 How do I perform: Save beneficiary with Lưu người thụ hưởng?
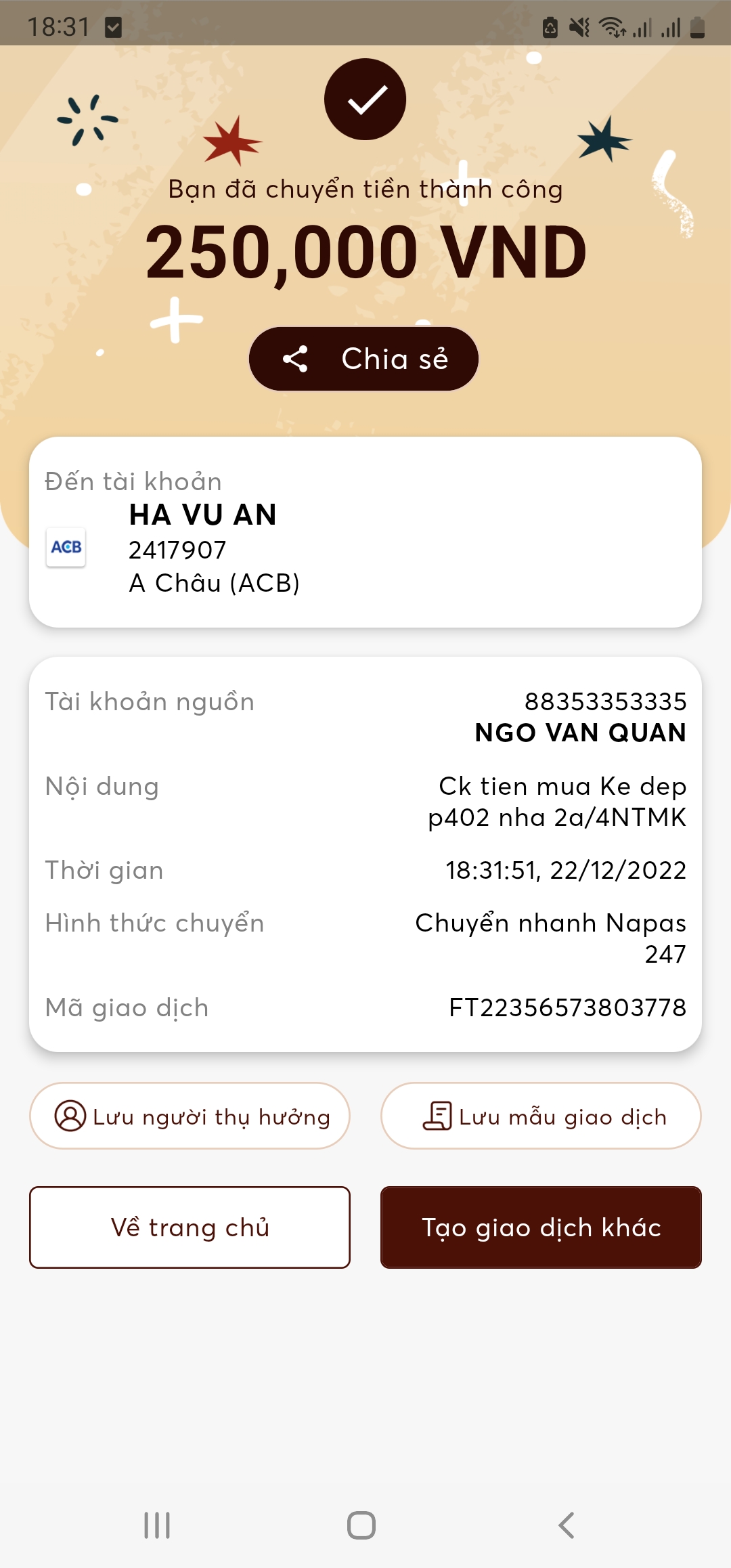(190, 1116)
